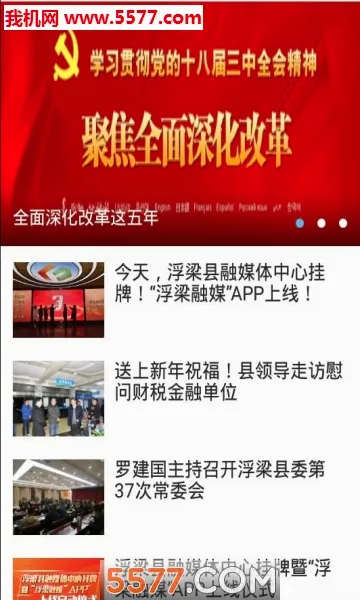Jump to the third banner slide dot
The image size is (360, 600).
coord(343,223)
